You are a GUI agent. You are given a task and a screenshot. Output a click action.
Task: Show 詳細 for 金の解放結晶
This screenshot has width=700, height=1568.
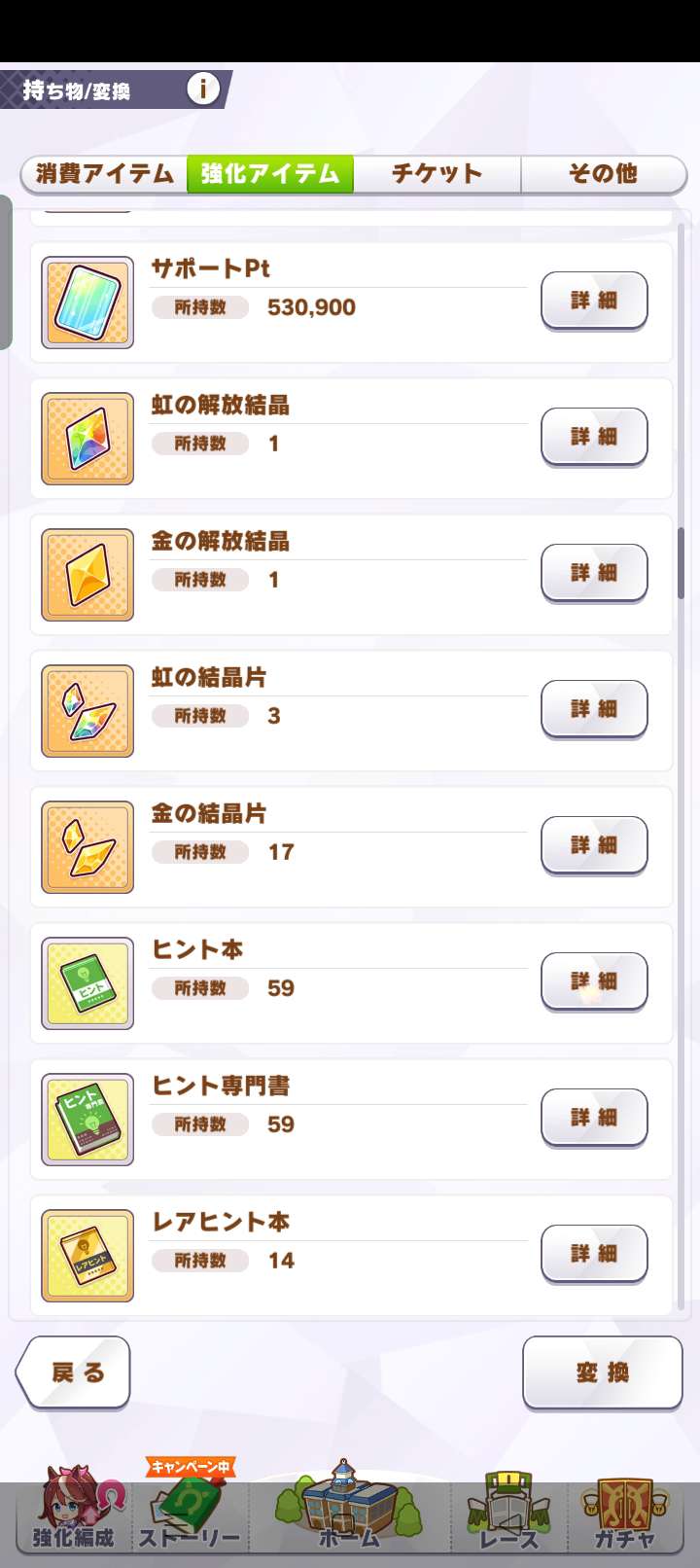click(x=594, y=573)
